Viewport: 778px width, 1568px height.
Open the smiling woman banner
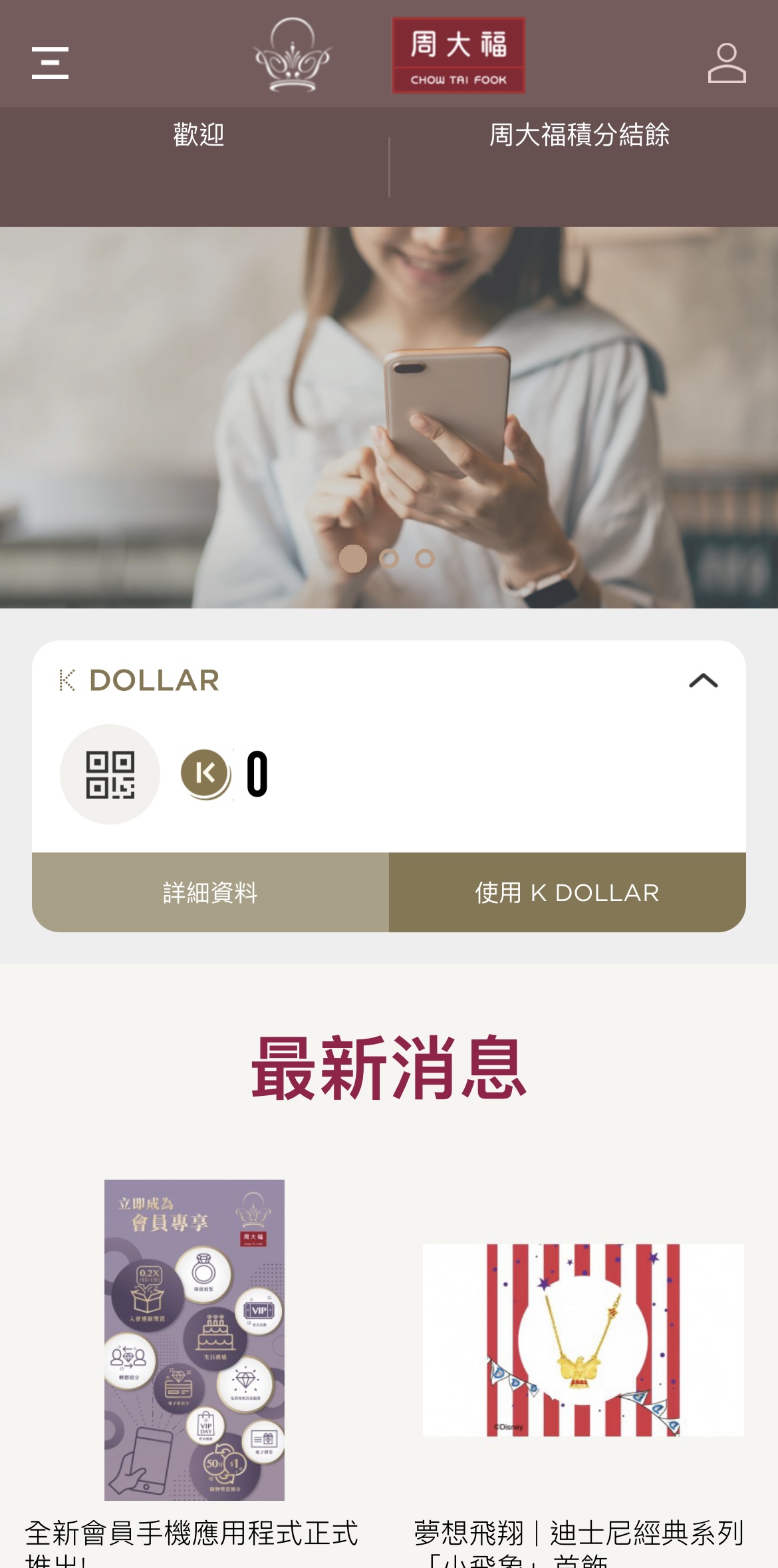389,399
